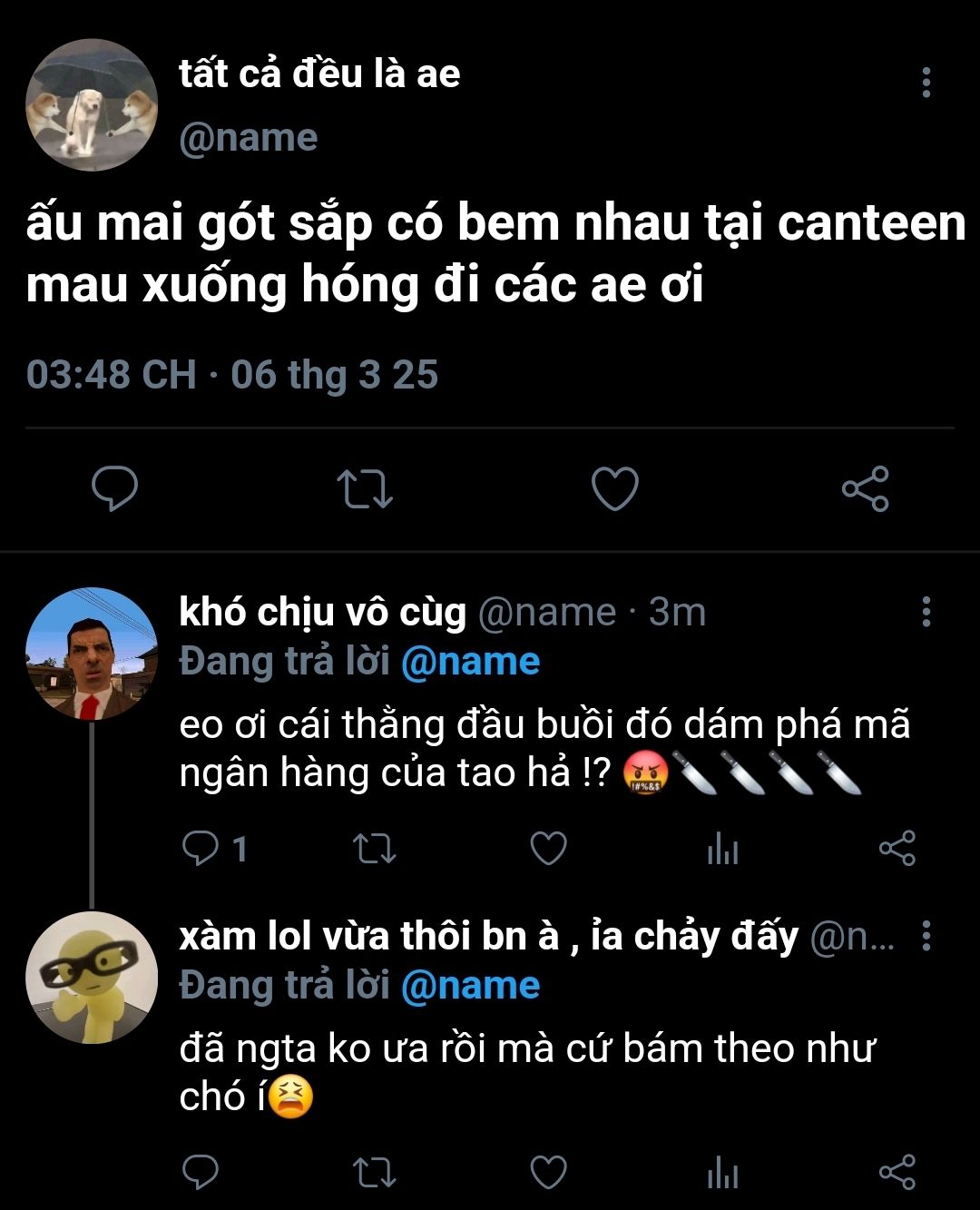The height and width of the screenshot is (1210, 980).
Task: Open more options on xàm lol vừa thôi reply
Action: pyautogui.click(x=926, y=936)
